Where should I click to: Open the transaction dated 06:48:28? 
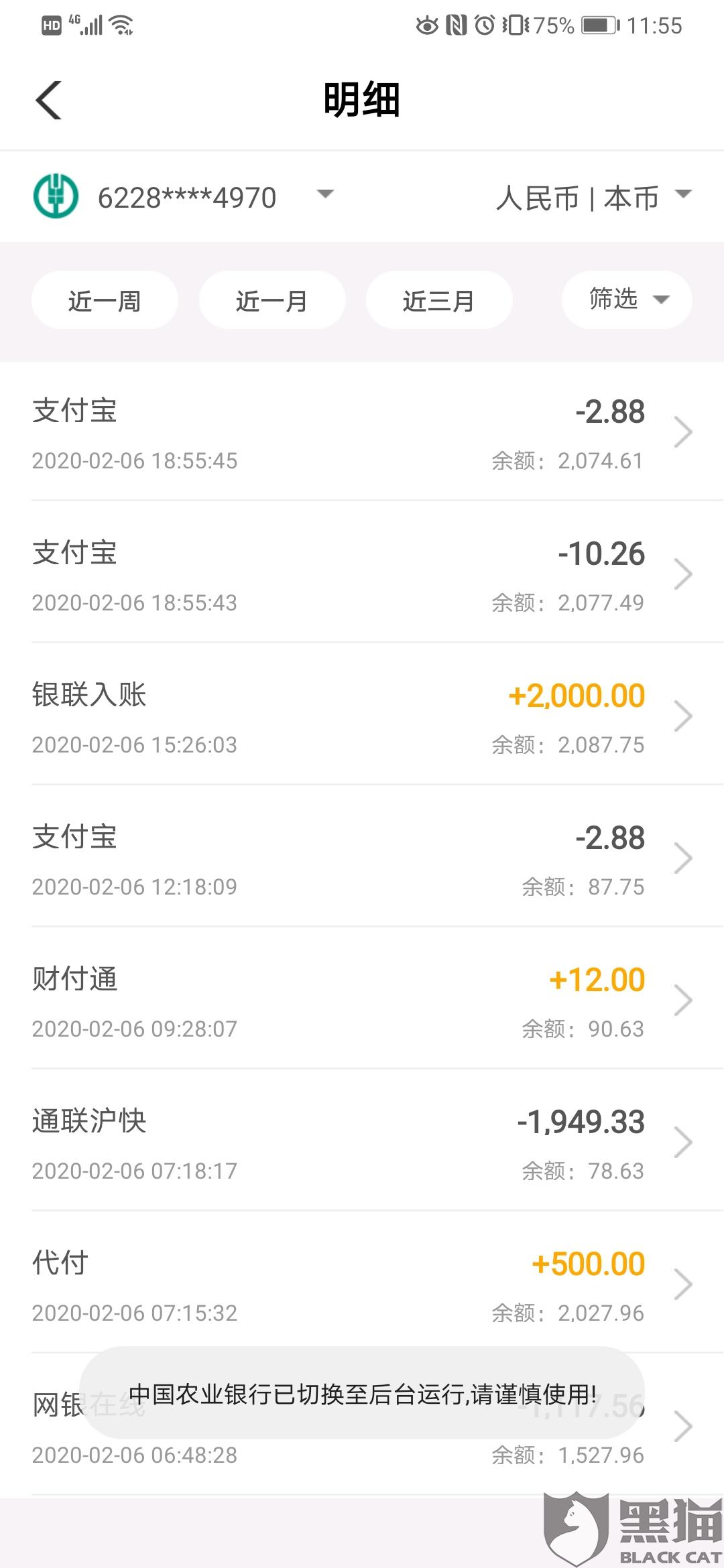pos(362,1425)
